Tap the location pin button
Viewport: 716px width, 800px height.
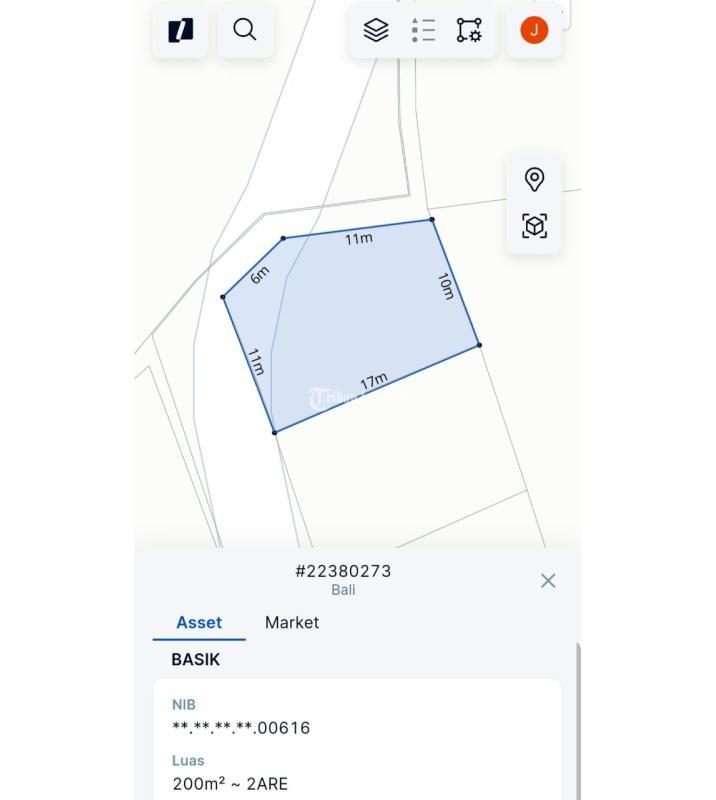[534, 180]
